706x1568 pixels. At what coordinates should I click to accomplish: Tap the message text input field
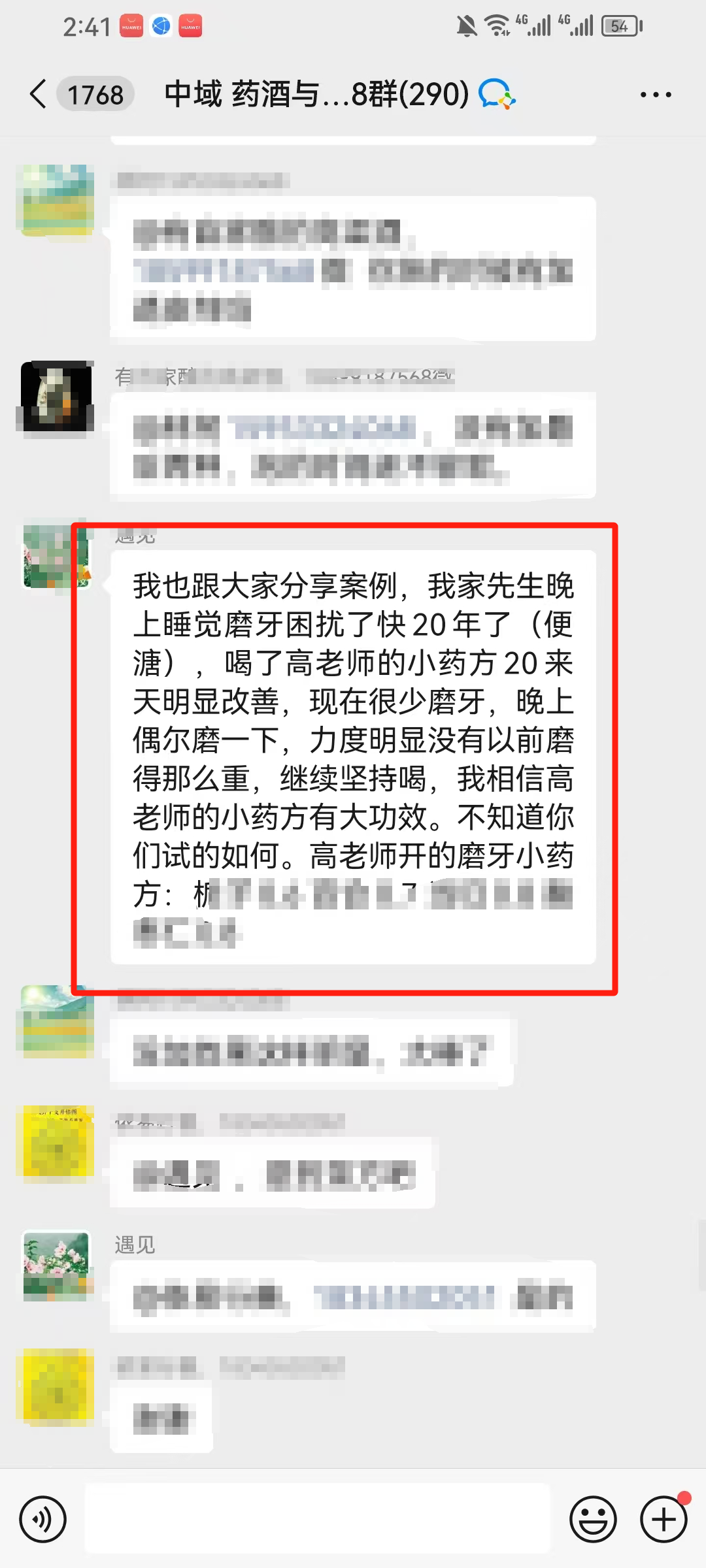tap(318, 1518)
